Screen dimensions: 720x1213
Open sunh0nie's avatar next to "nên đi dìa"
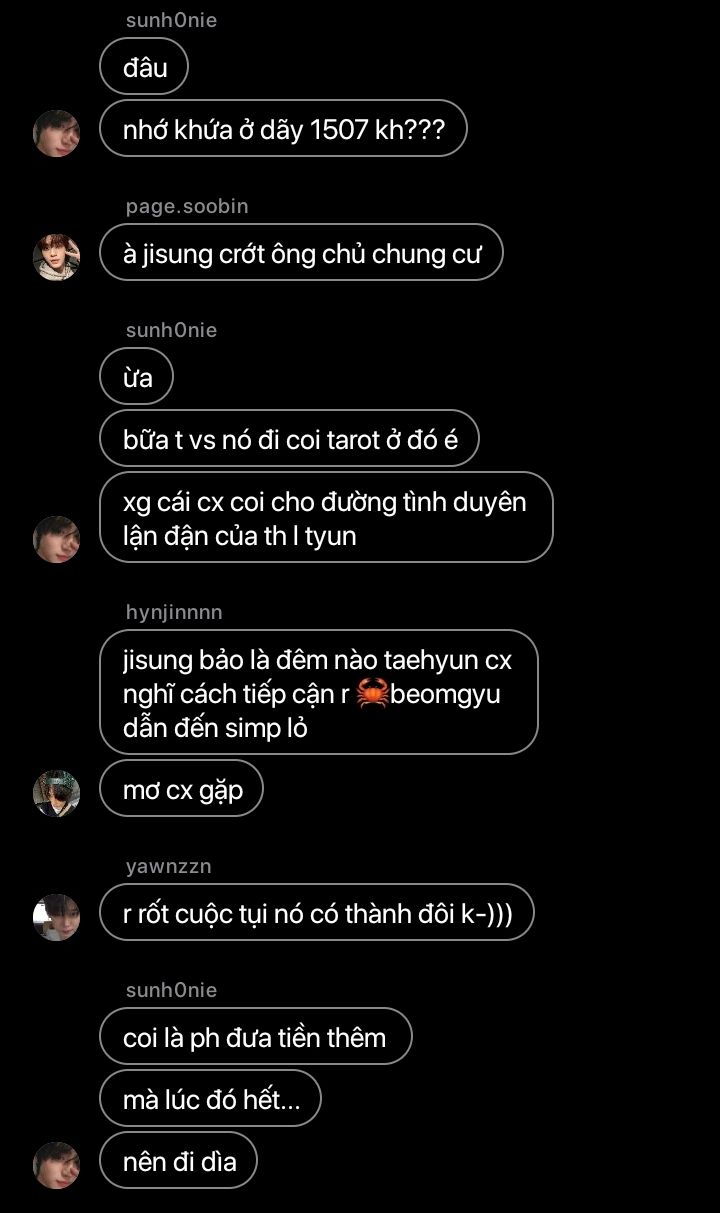[57, 1165]
